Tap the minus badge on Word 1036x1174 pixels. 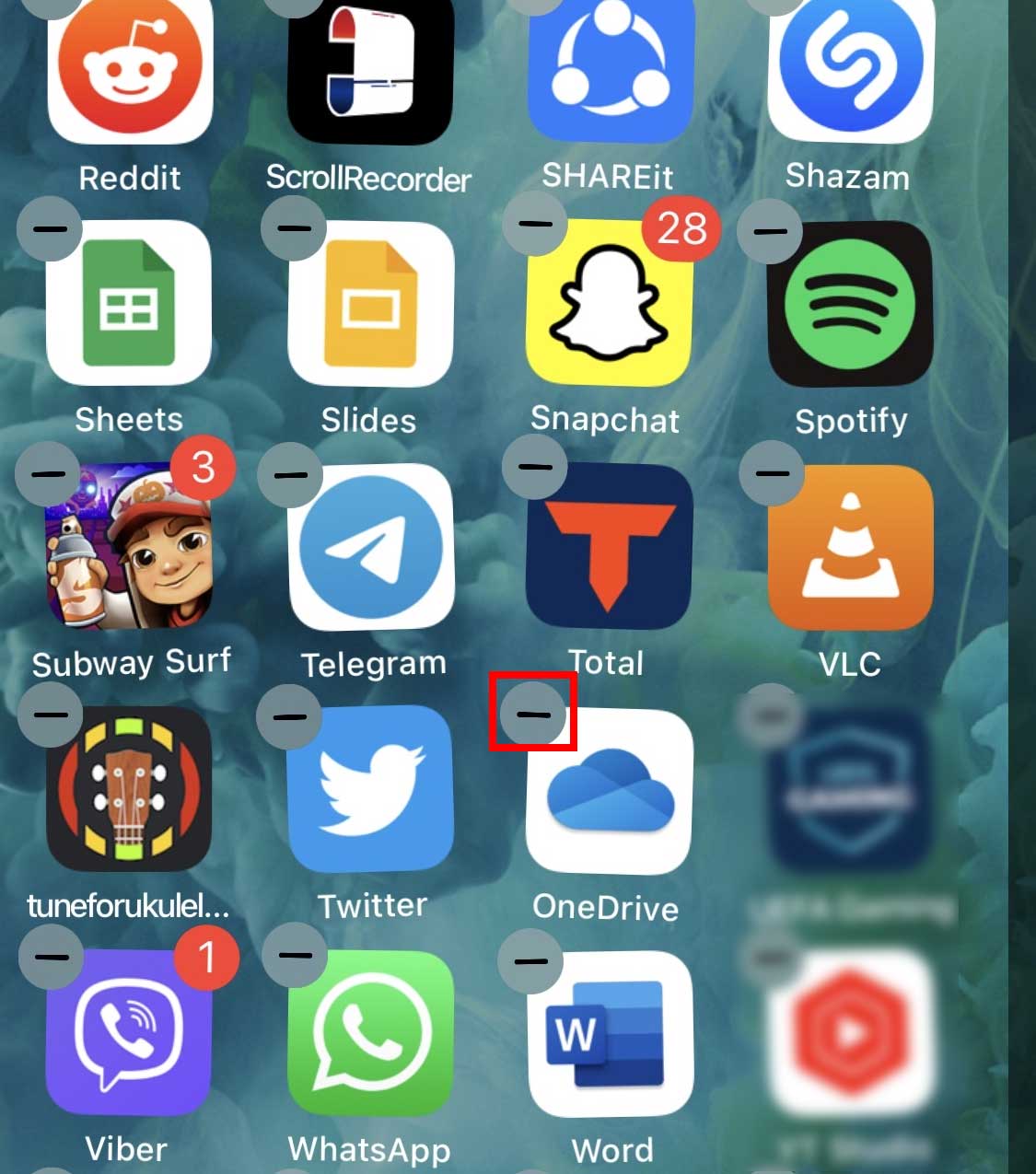tap(530, 960)
